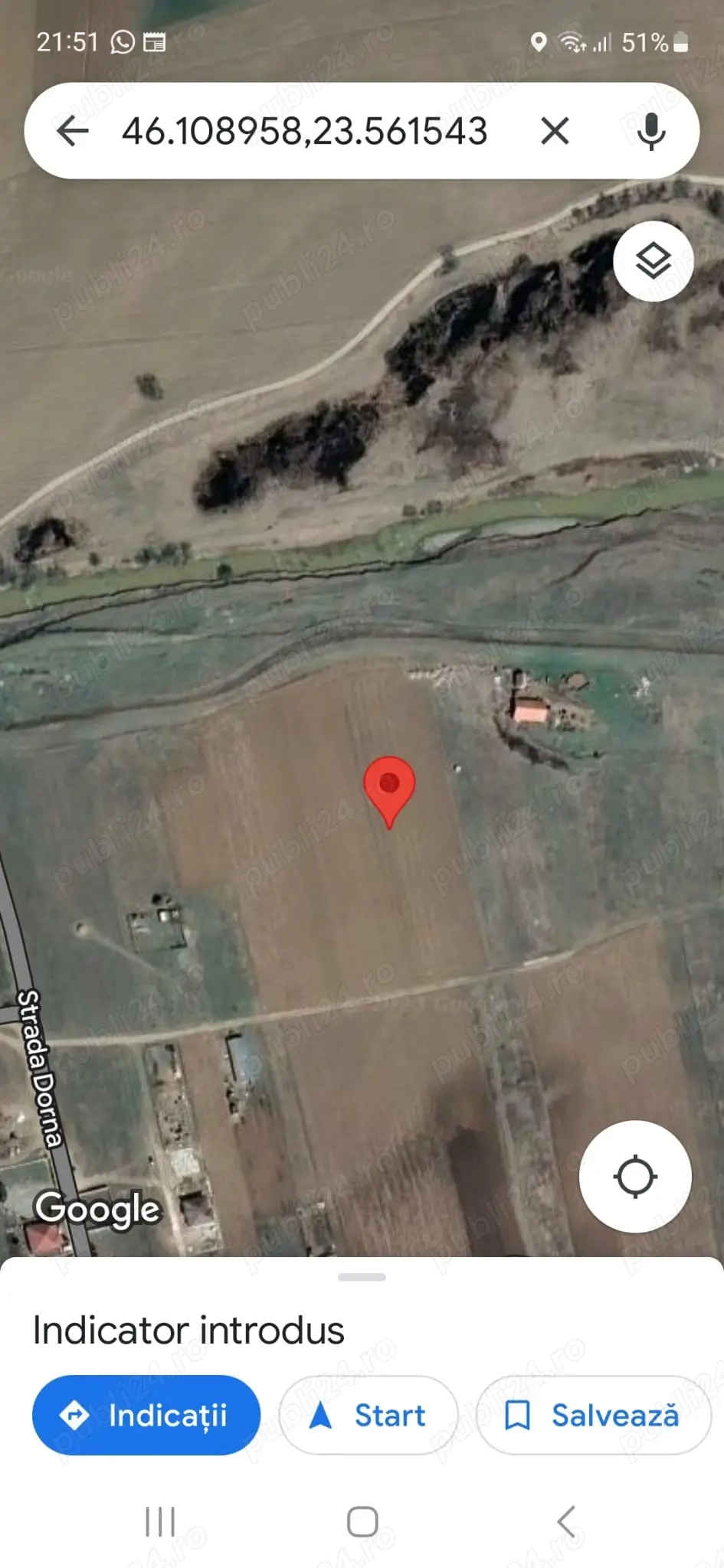Image resolution: width=724 pixels, height=1568 pixels.
Task: Go to the phone's home screen
Action: coord(362,1521)
